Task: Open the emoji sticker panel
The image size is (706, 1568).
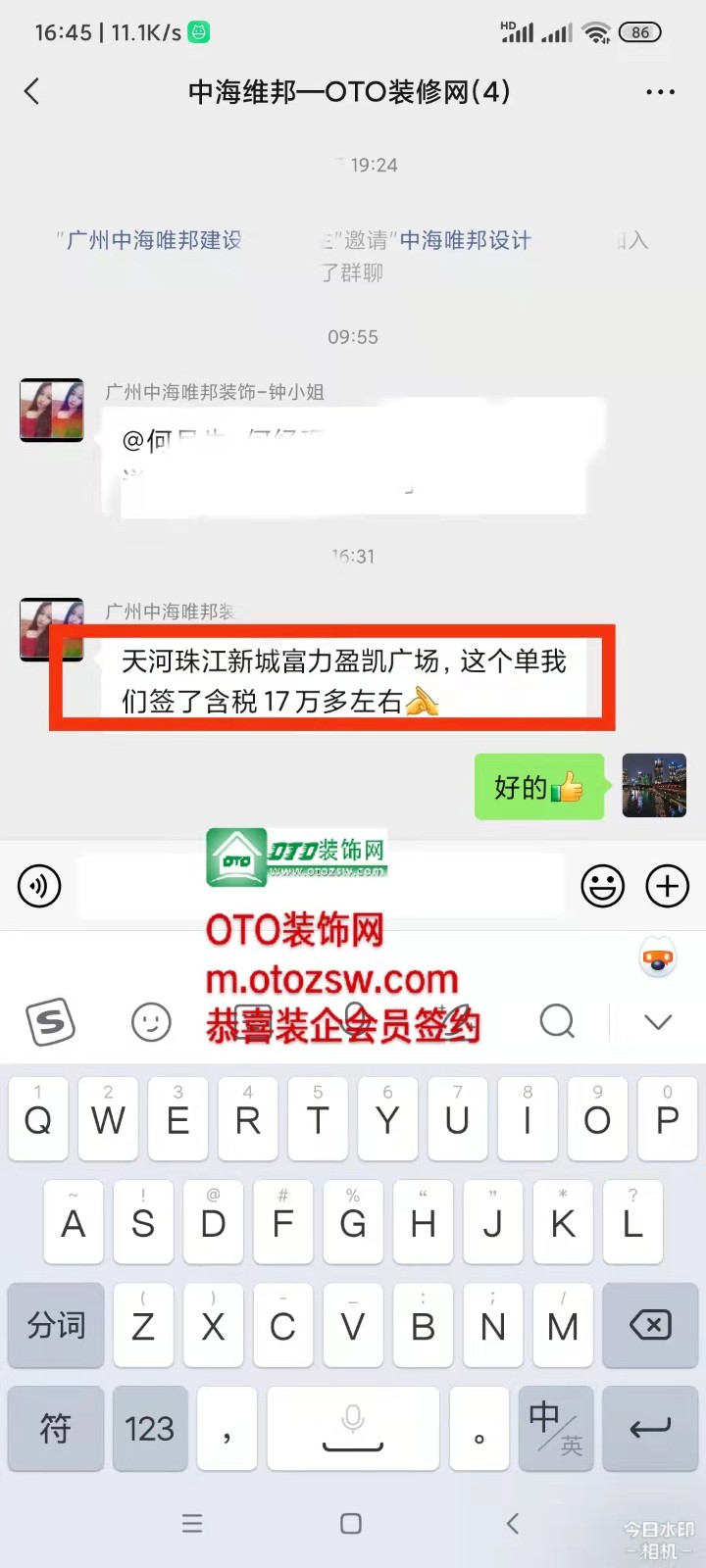Action: [x=602, y=886]
